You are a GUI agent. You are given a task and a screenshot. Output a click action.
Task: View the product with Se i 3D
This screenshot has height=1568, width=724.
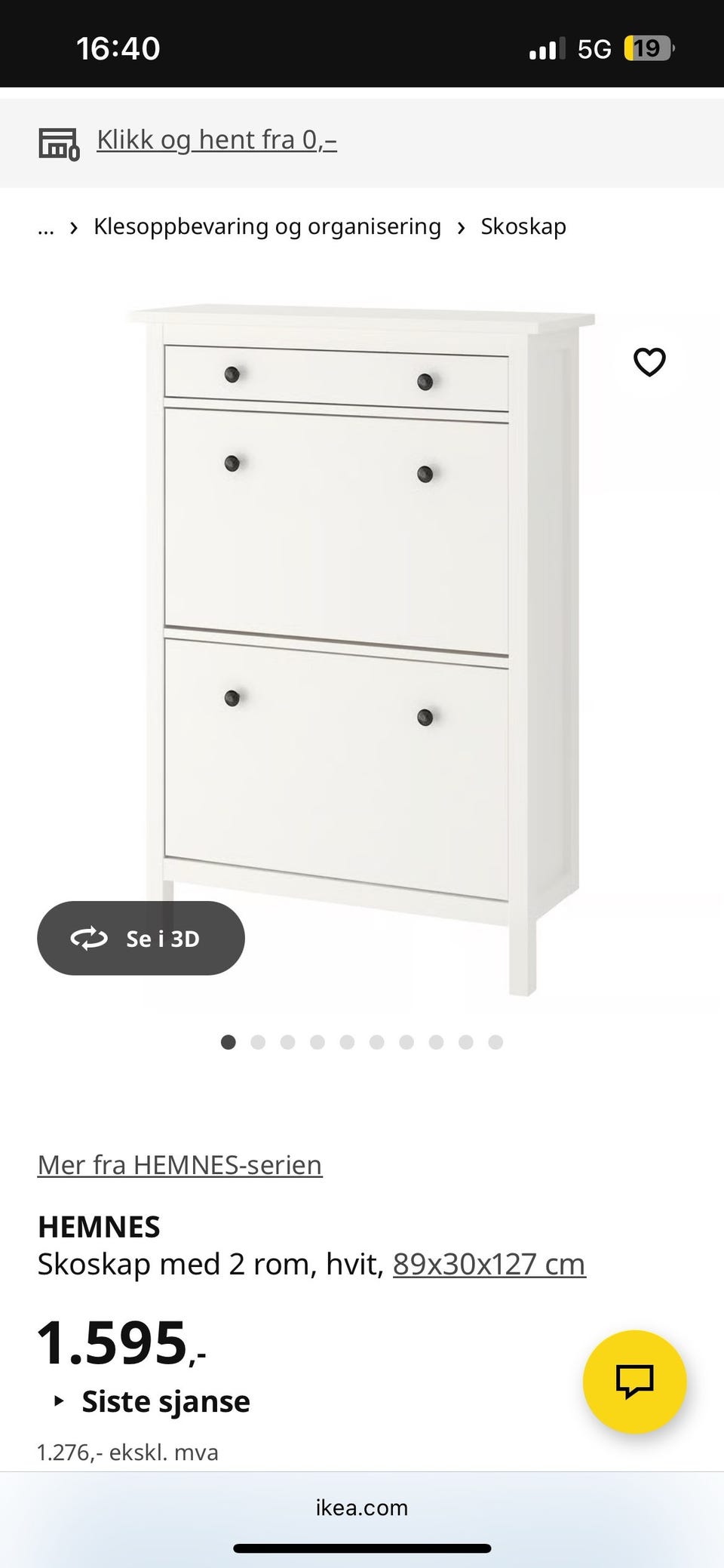141,938
